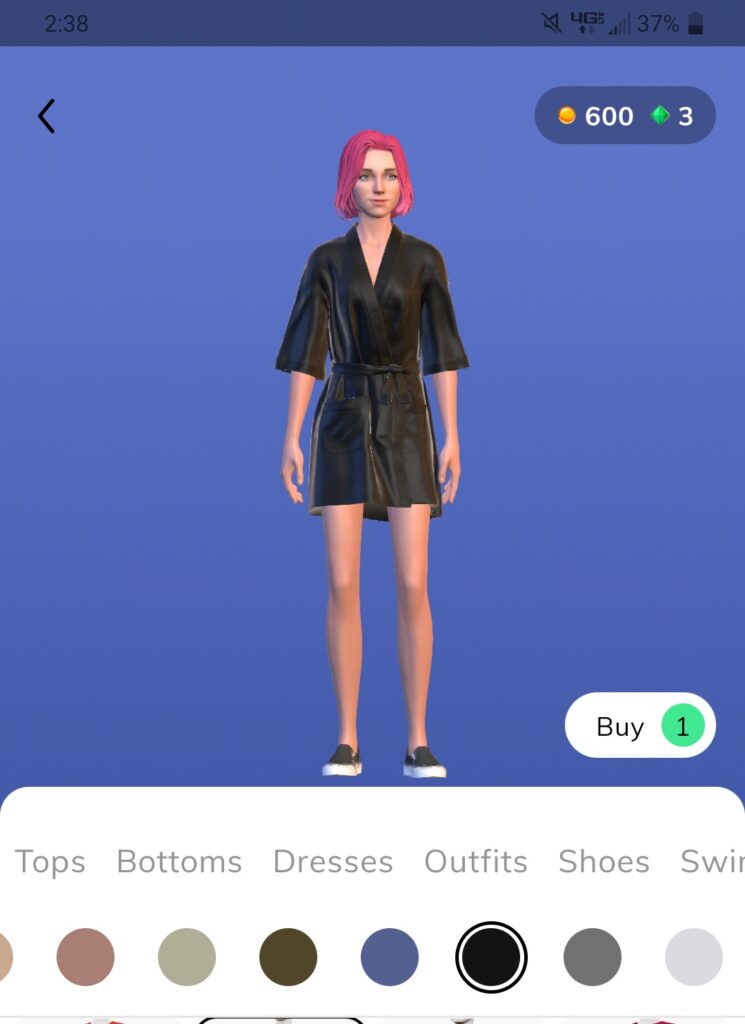Select the black color swatch
This screenshot has width=745, height=1024.
coord(491,957)
